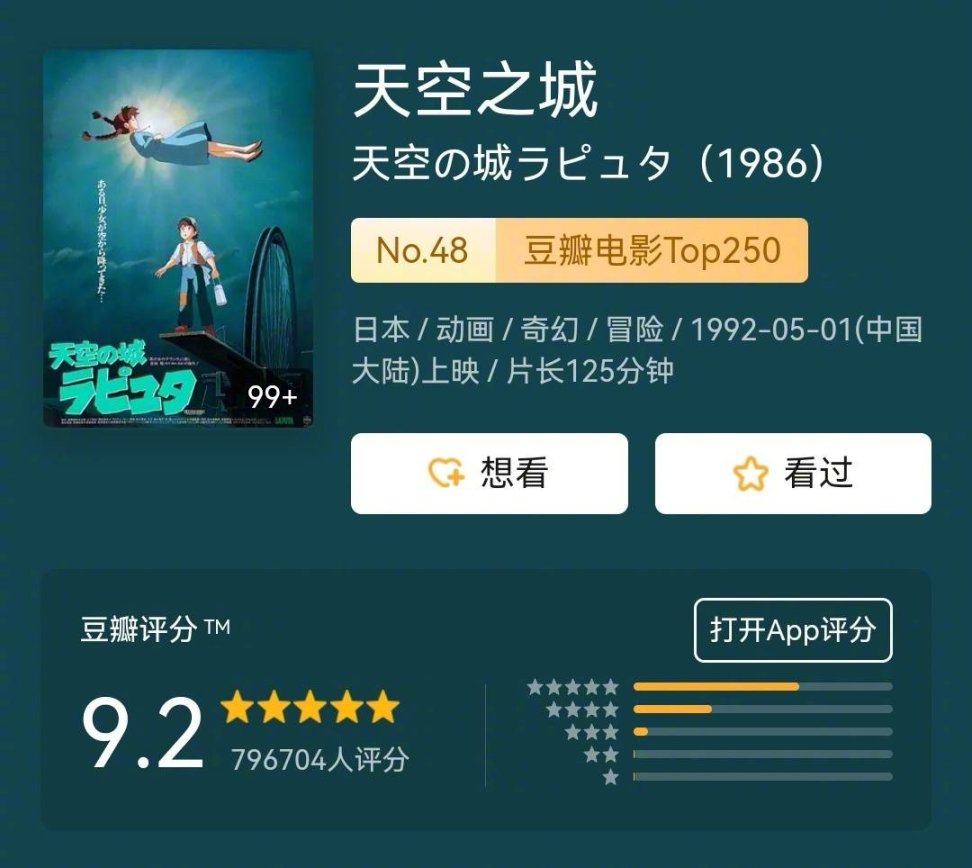Mark the movie as 看过
Screen dimensions: 972x868
click(793, 473)
